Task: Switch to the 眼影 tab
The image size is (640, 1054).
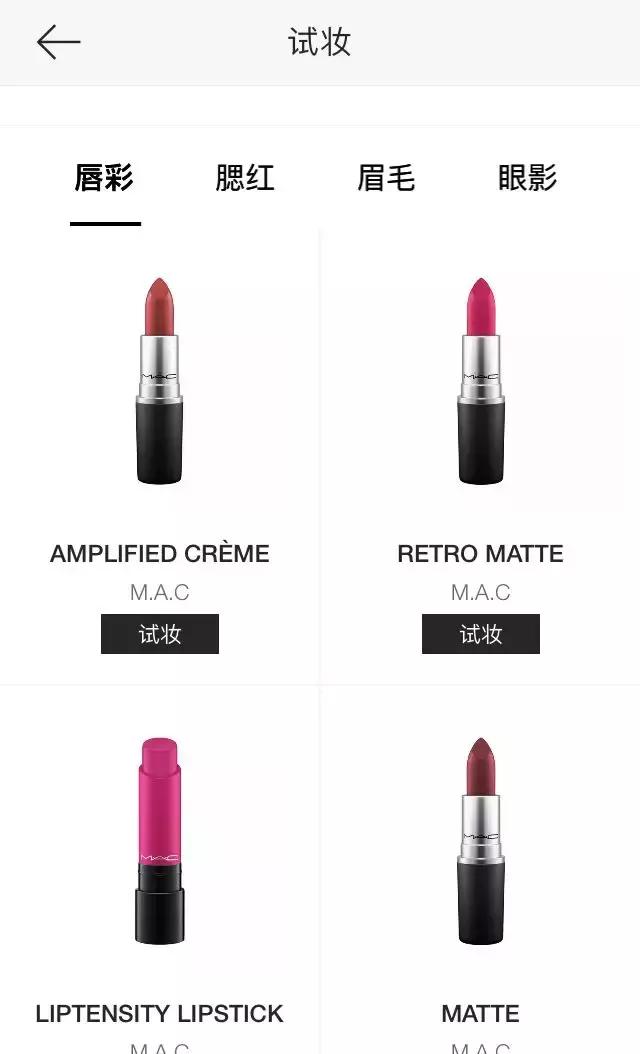Action: click(527, 178)
